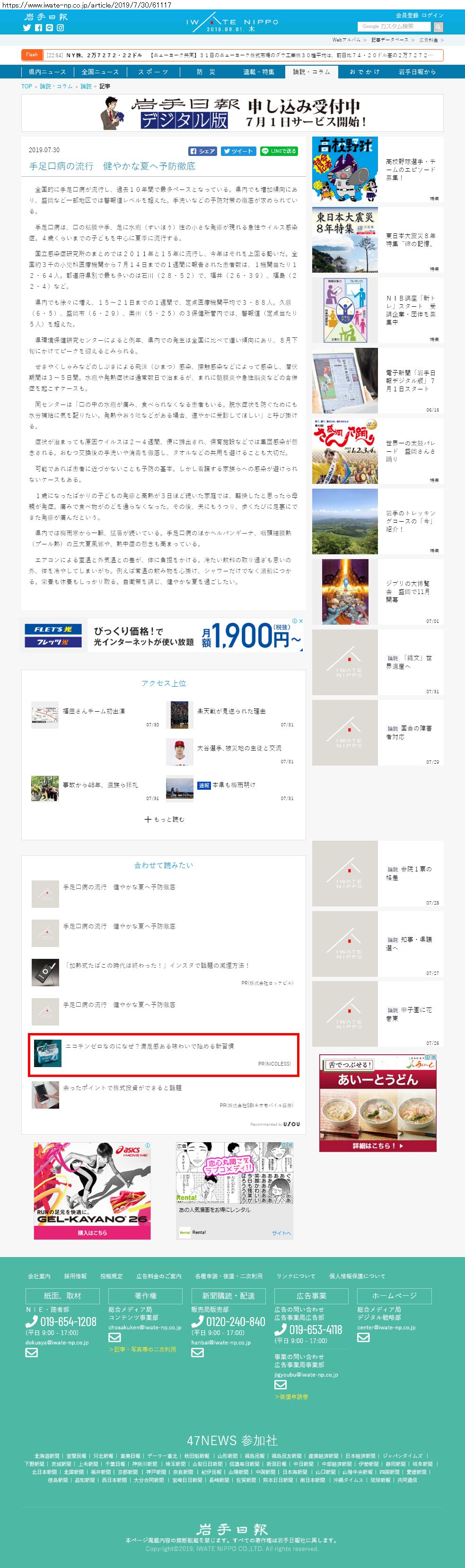The height and width of the screenshot is (1568, 465).
Task: Share this article on Facebook with シェア
Action: [x=203, y=151]
